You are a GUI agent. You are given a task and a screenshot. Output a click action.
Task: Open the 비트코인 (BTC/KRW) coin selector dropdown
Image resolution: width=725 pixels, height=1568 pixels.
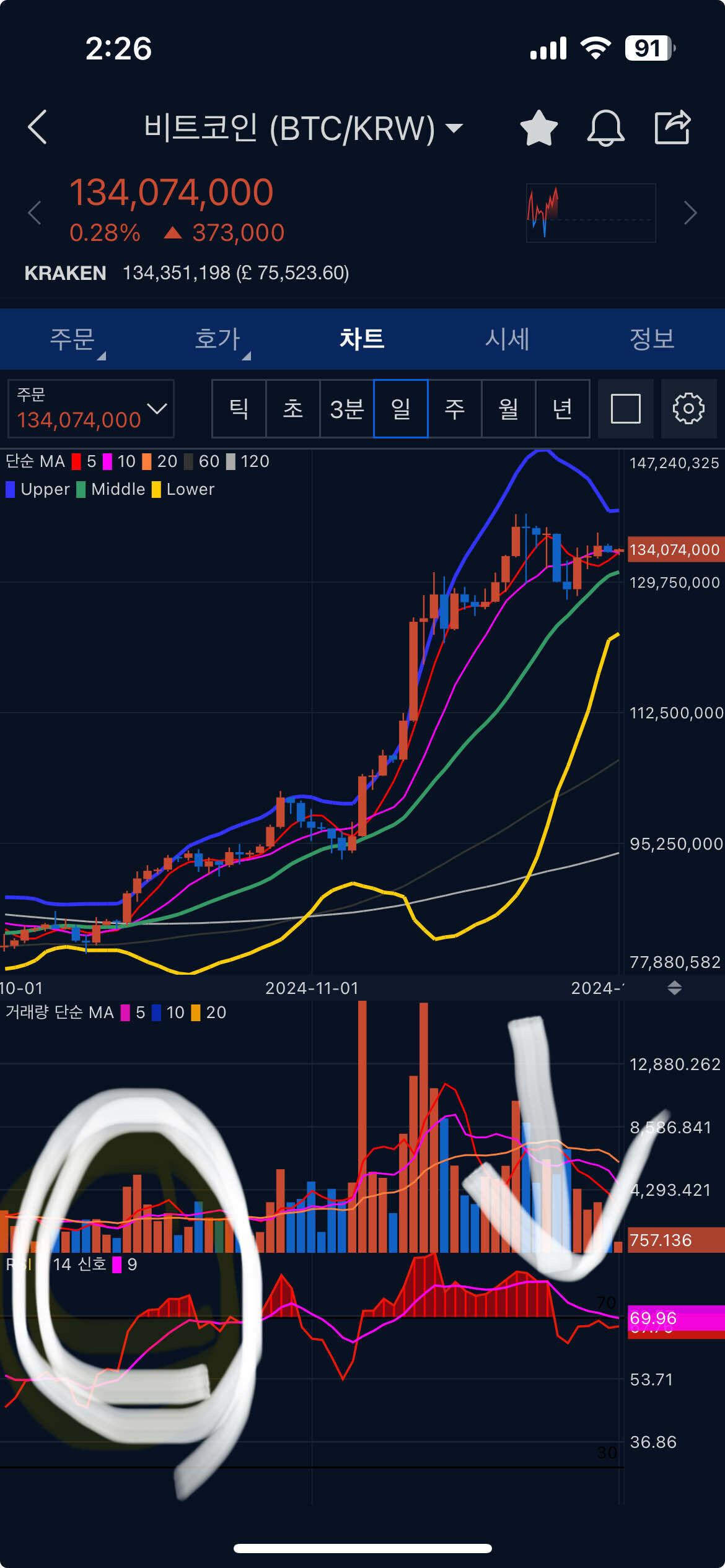pyautogui.click(x=303, y=128)
